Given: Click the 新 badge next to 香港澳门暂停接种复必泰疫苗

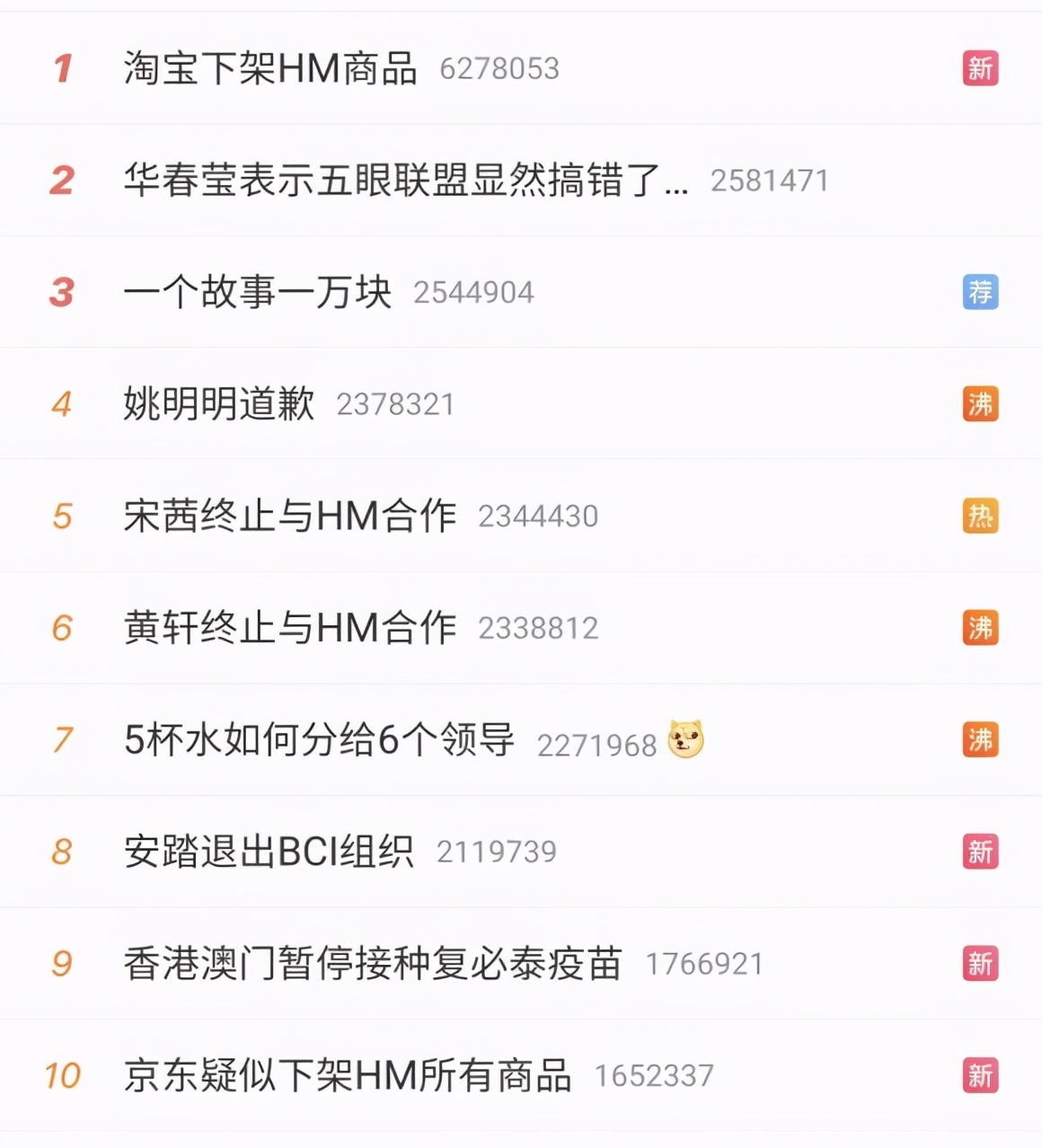Looking at the screenshot, I should click(x=981, y=962).
